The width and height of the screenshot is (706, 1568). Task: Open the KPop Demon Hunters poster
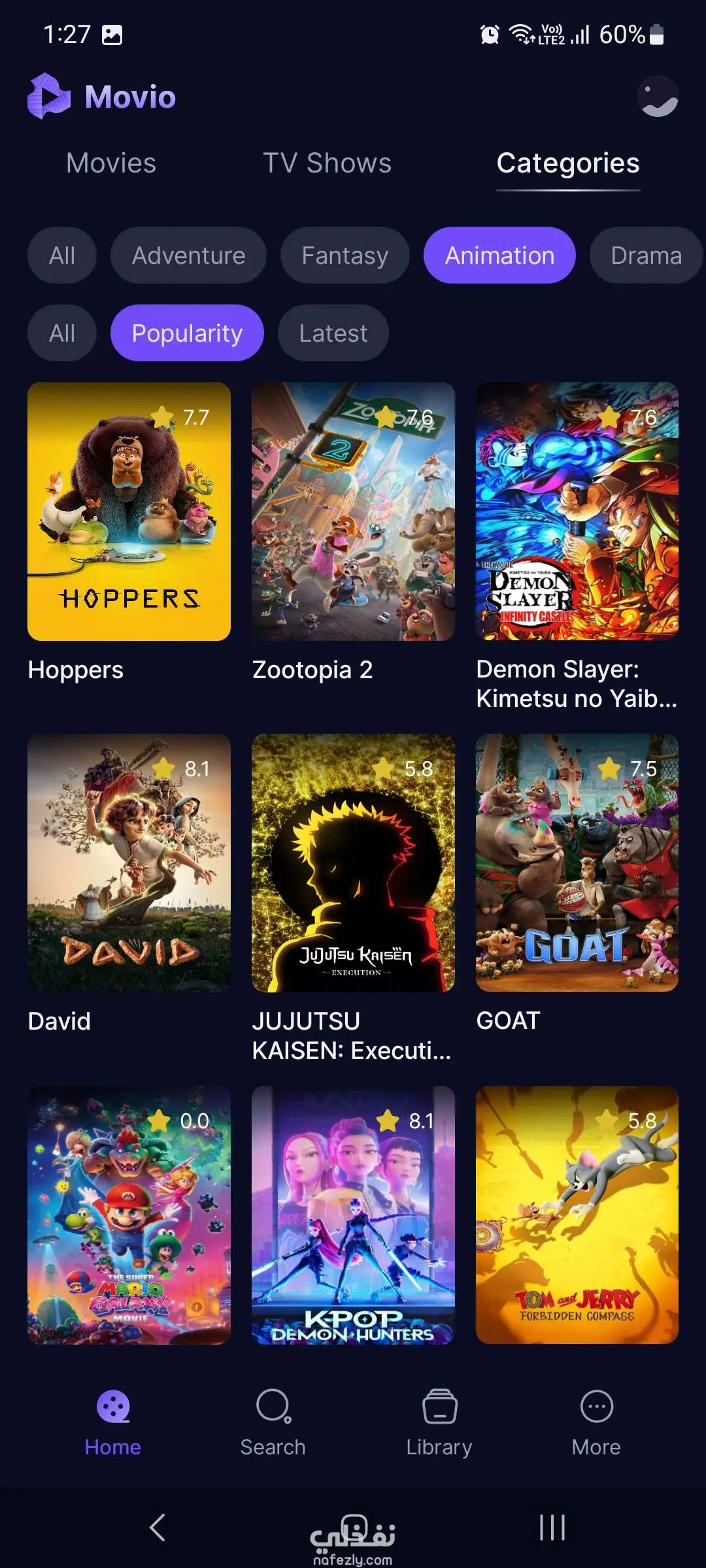[353, 1215]
